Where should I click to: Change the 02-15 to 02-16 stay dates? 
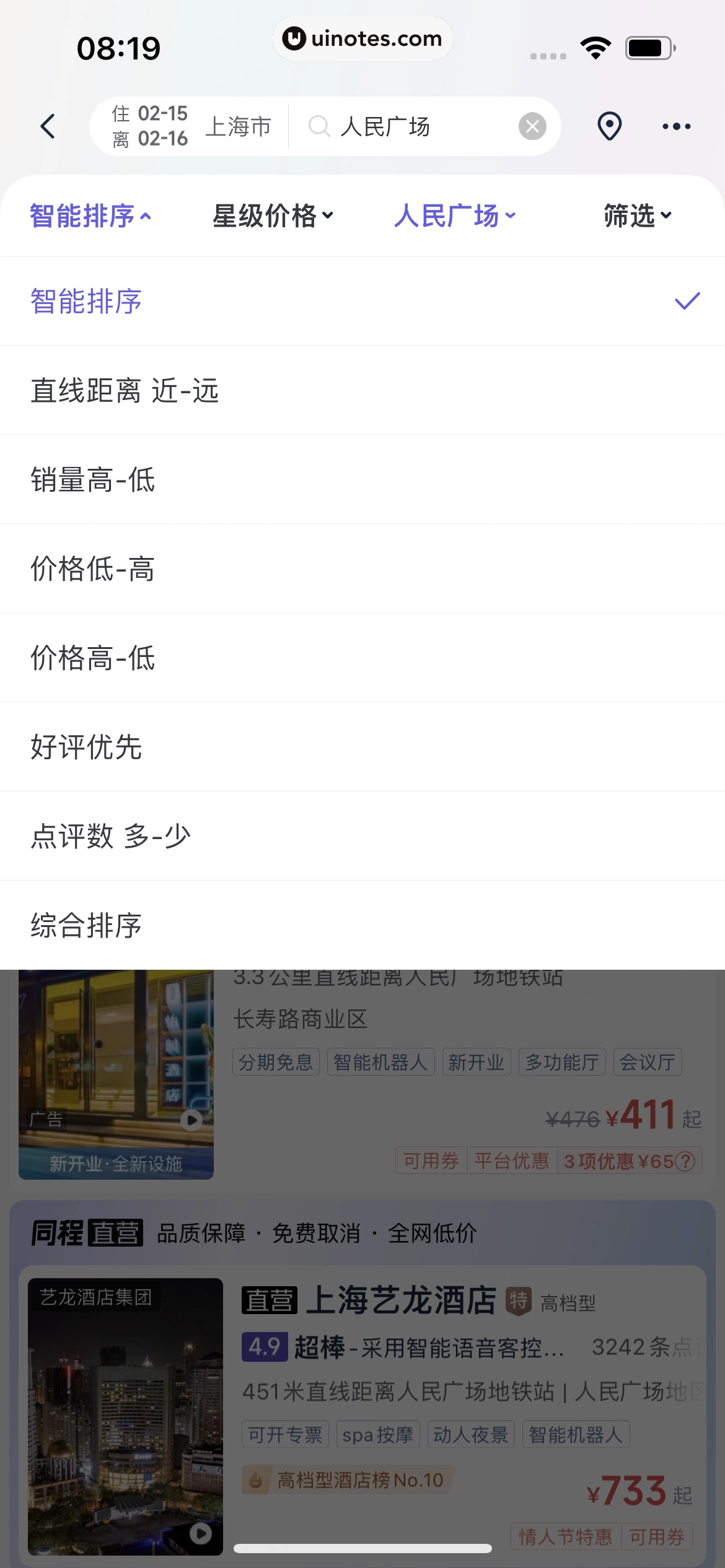point(150,126)
